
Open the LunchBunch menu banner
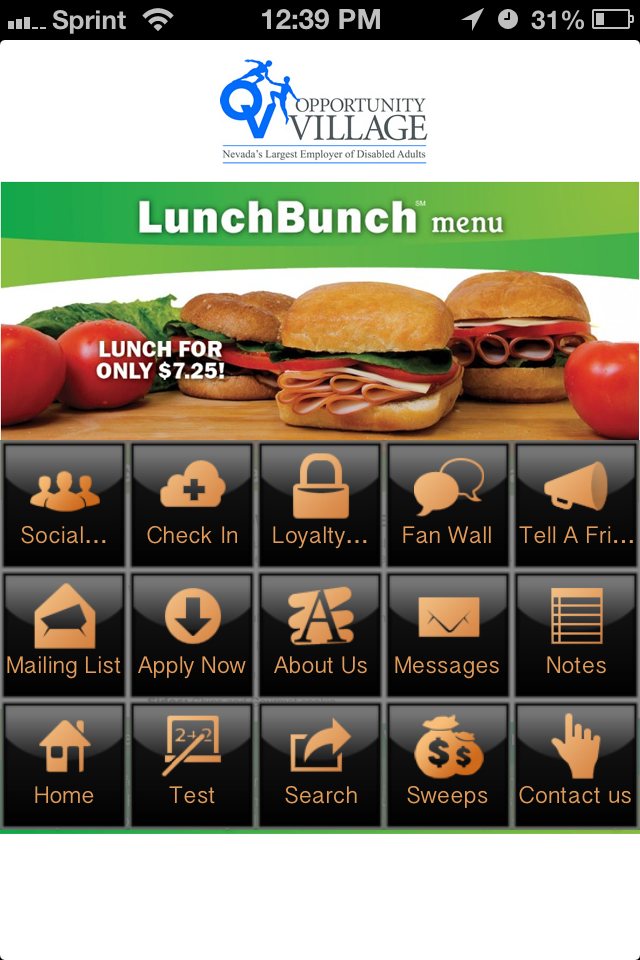[x=320, y=310]
